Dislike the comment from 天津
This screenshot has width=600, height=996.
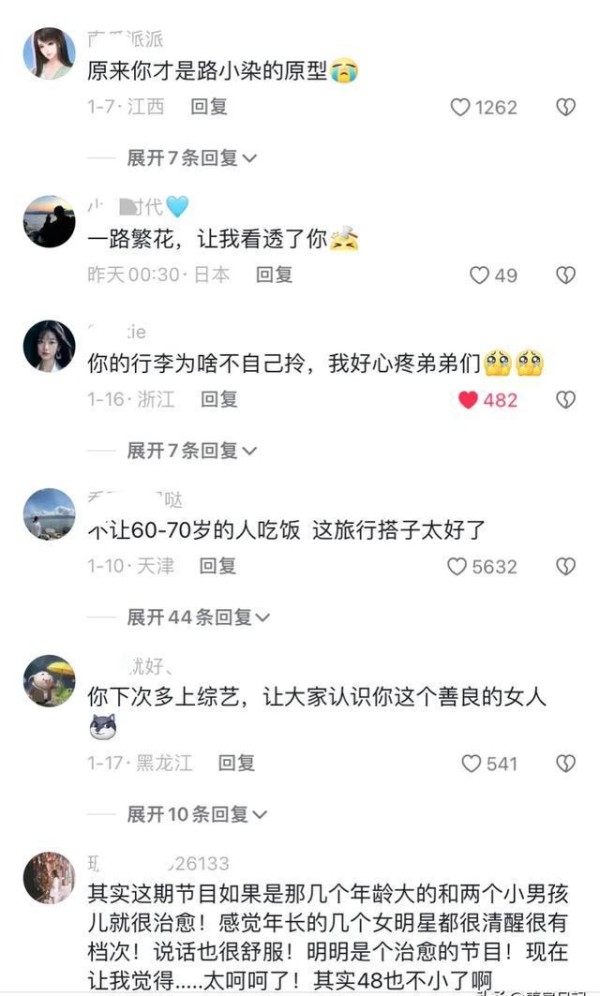[x=566, y=566]
